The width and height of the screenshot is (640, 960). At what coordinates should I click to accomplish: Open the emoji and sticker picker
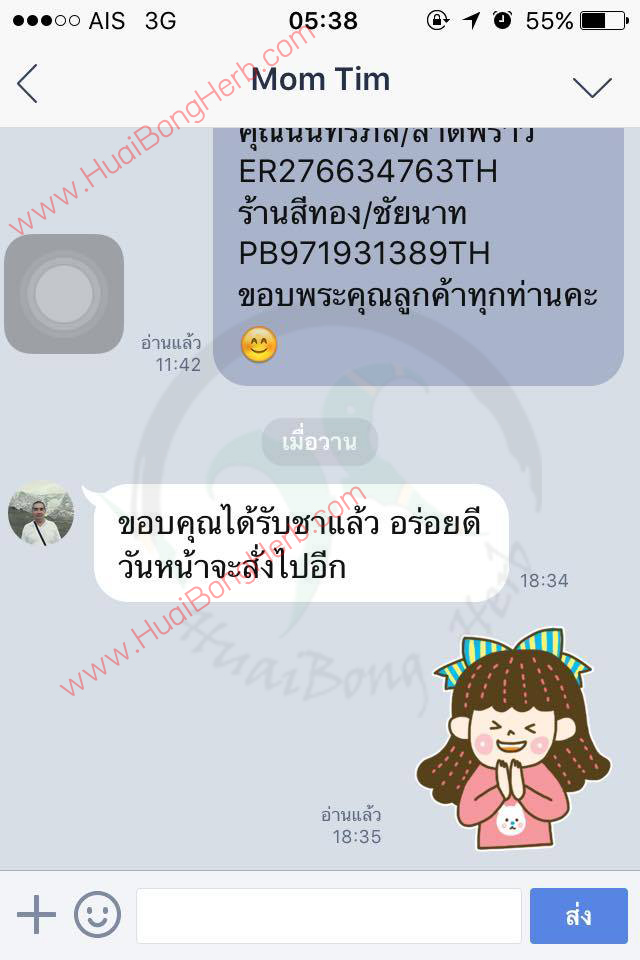98,914
